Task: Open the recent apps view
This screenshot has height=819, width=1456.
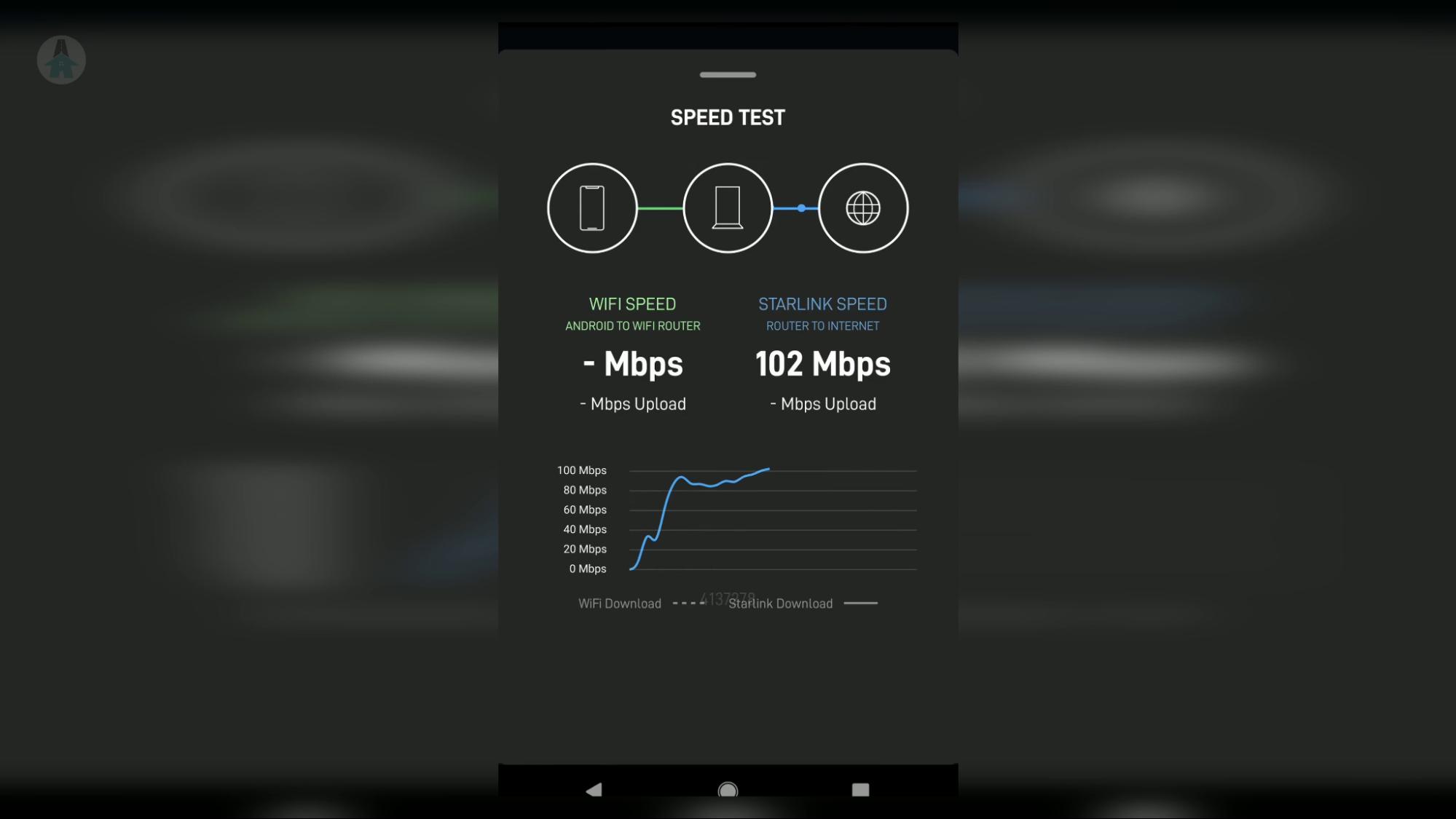Action: point(860,789)
